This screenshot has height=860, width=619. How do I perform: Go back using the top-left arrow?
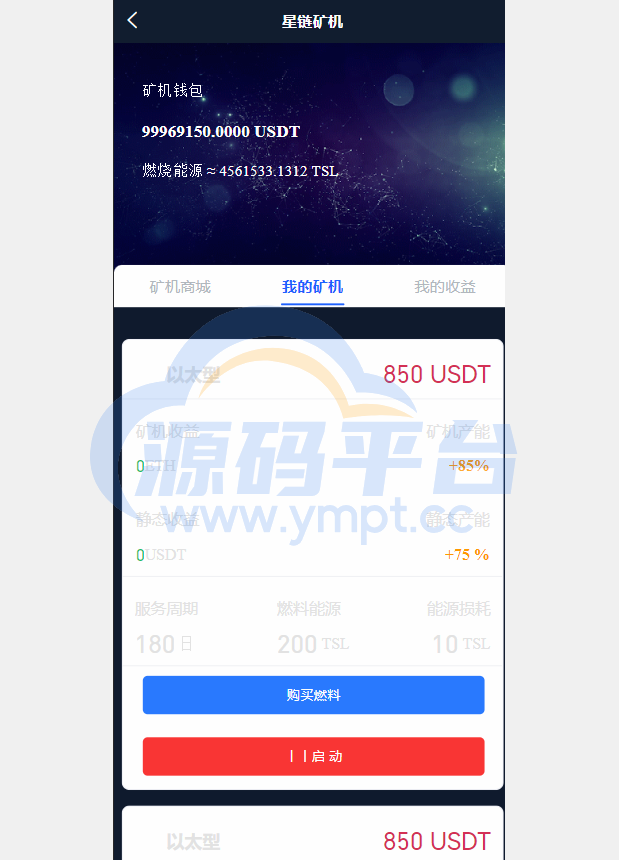click(132, 20)
